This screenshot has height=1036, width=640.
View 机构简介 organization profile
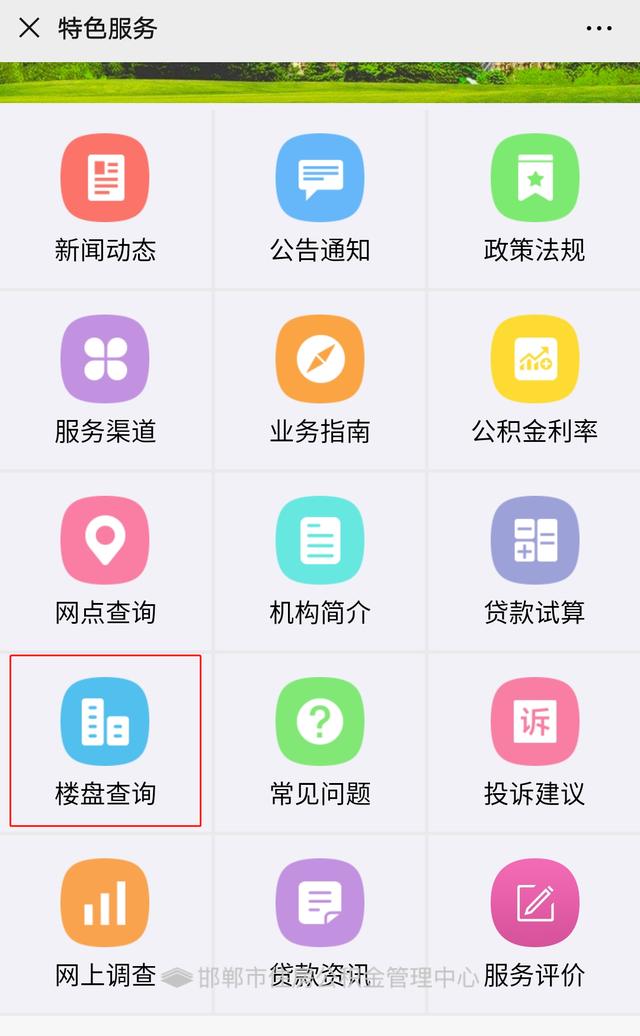point(320,541)
